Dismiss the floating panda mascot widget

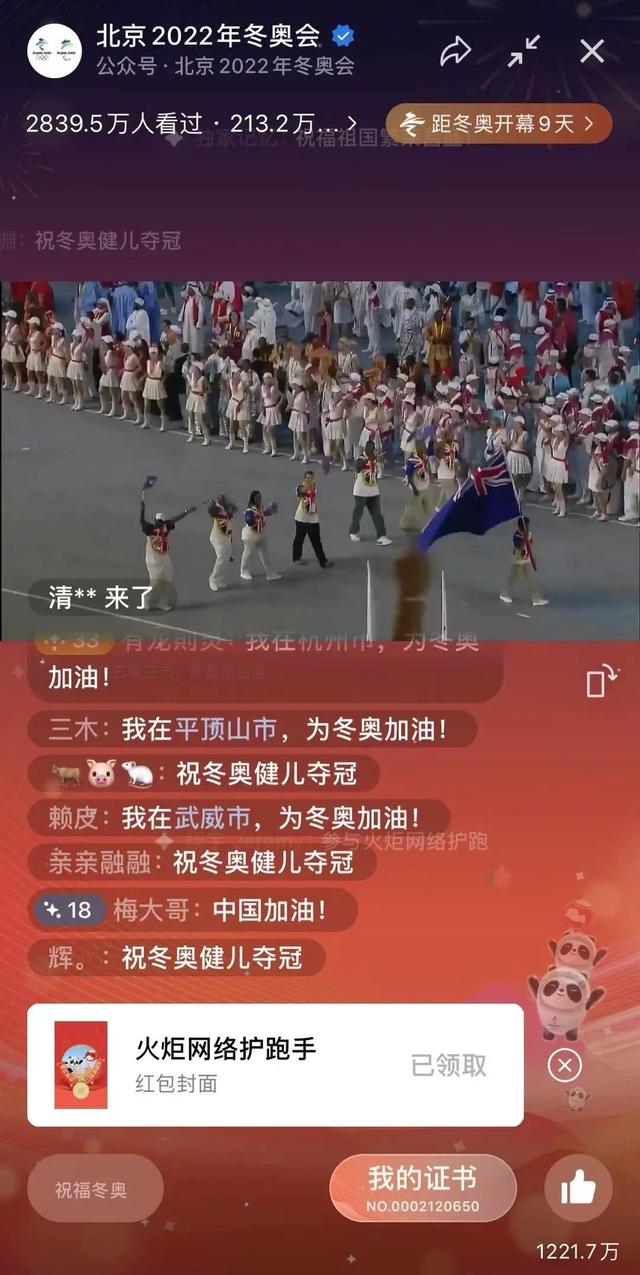(565, 1065)
